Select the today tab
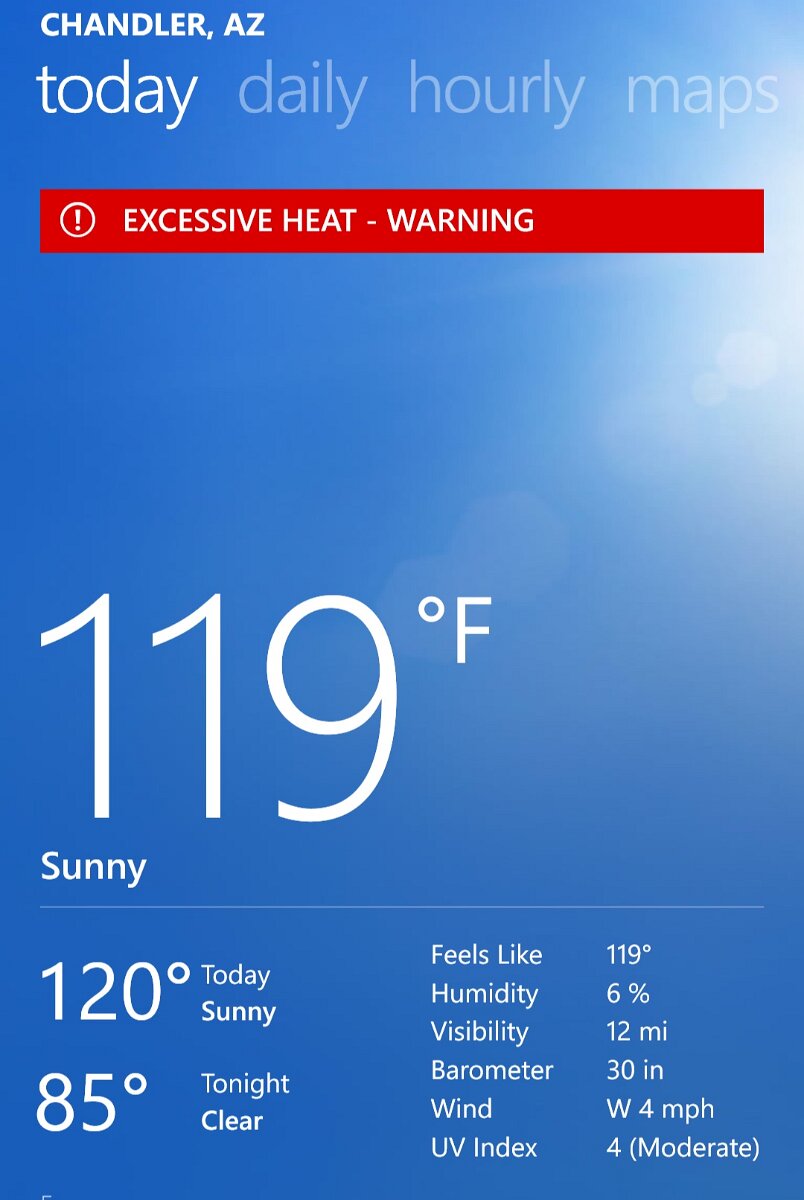Image resolution: width=804 pixels, height=1200 pixels. point(116,91)
